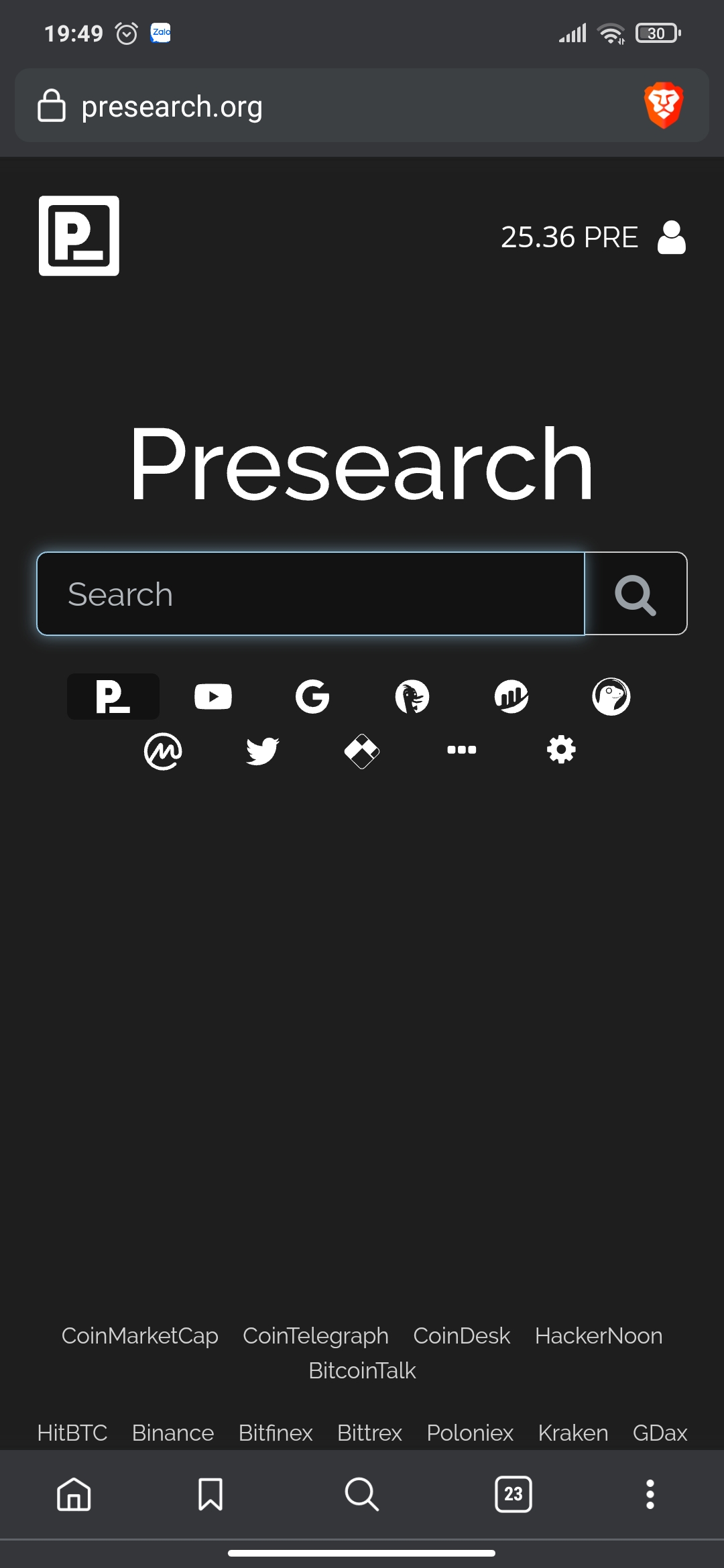Select DuckDuckGo as the search provider
The width and height of the screenshot is (724, 1568).
[x=412, y=697]
